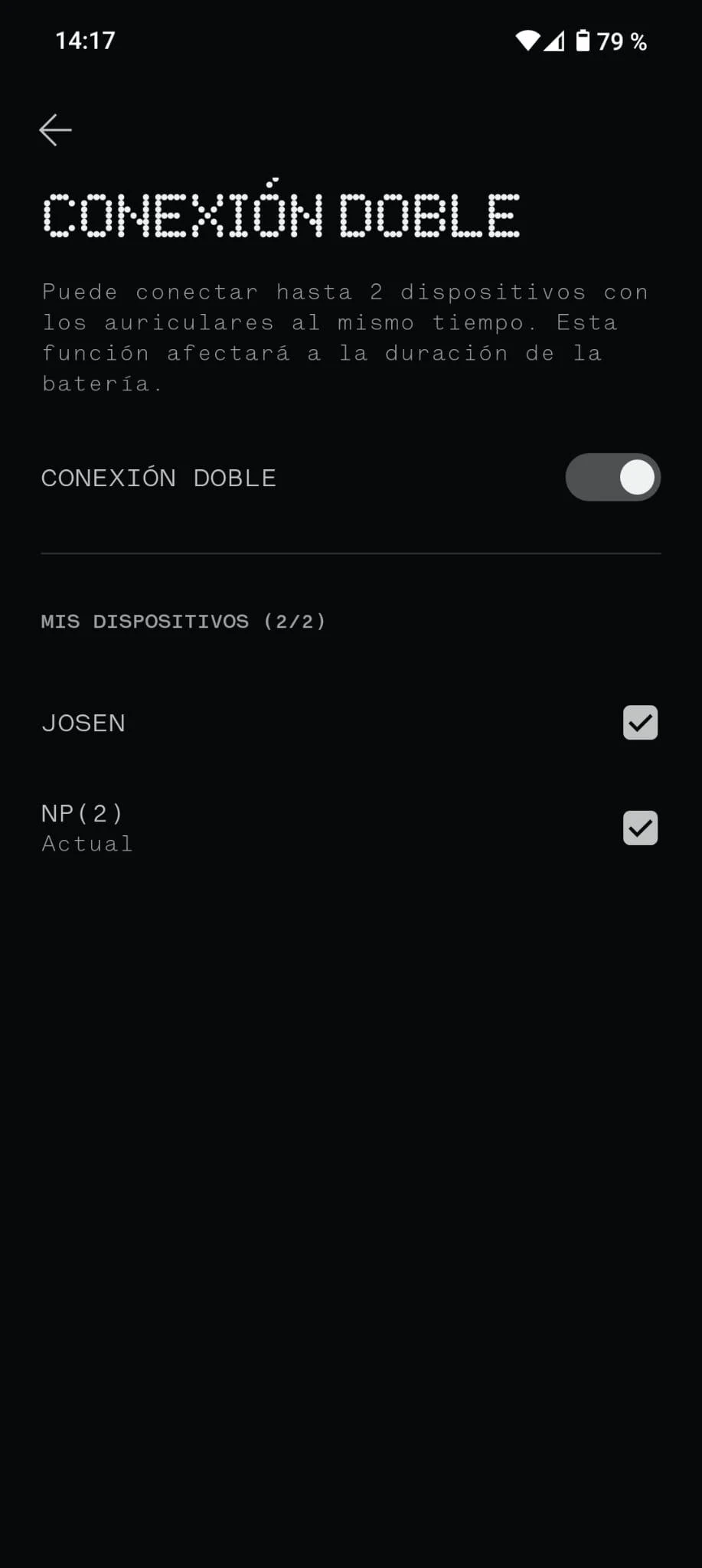Image resolution: width=702 pixels, height=1568 pixels.
Task: Tap the CONEXIÓN DOBLE dotted title header
Action: (280, 214)
